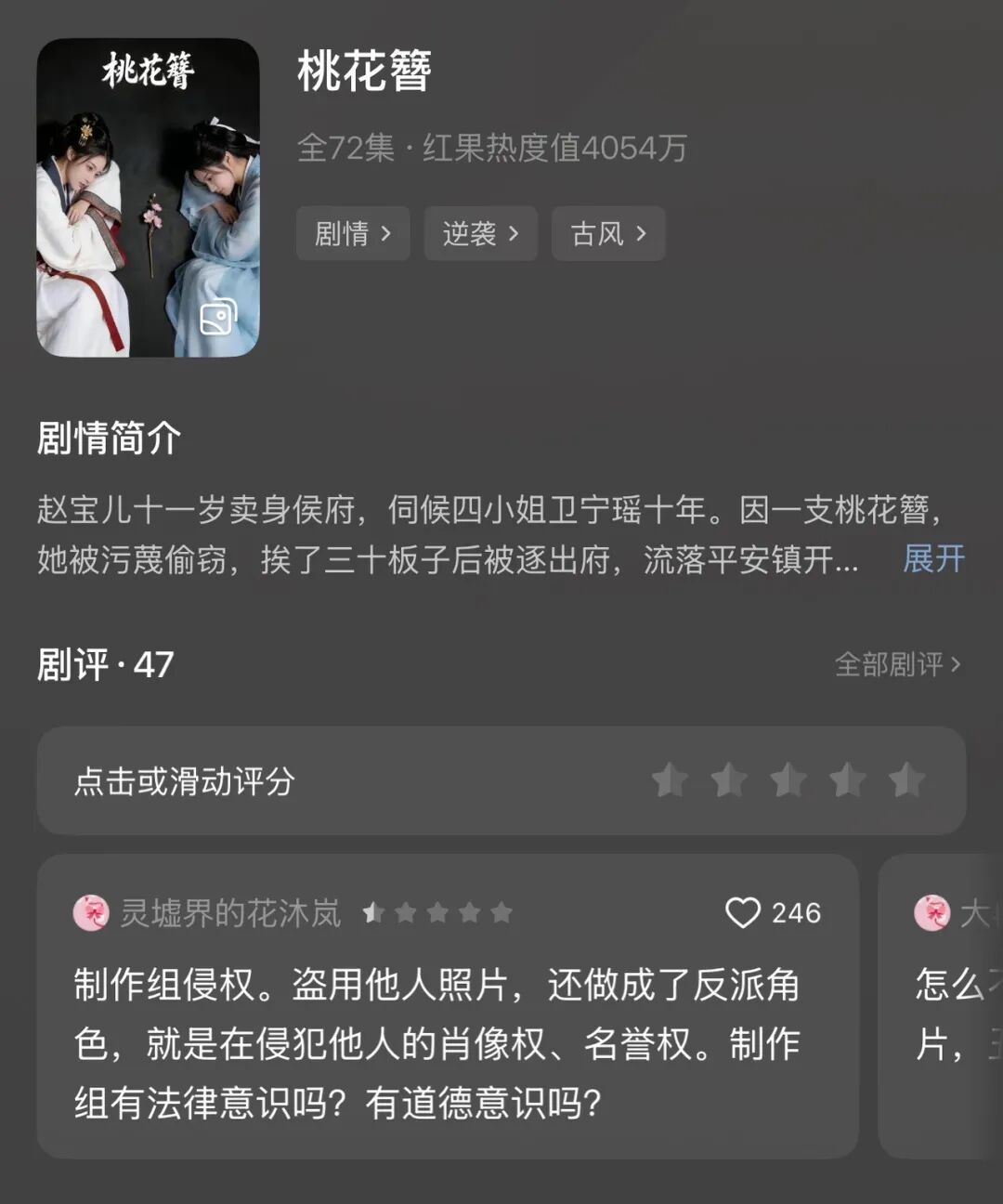Browse the 古风 tag chip
Screen dimensions: 1003x1204
[608, 233]
